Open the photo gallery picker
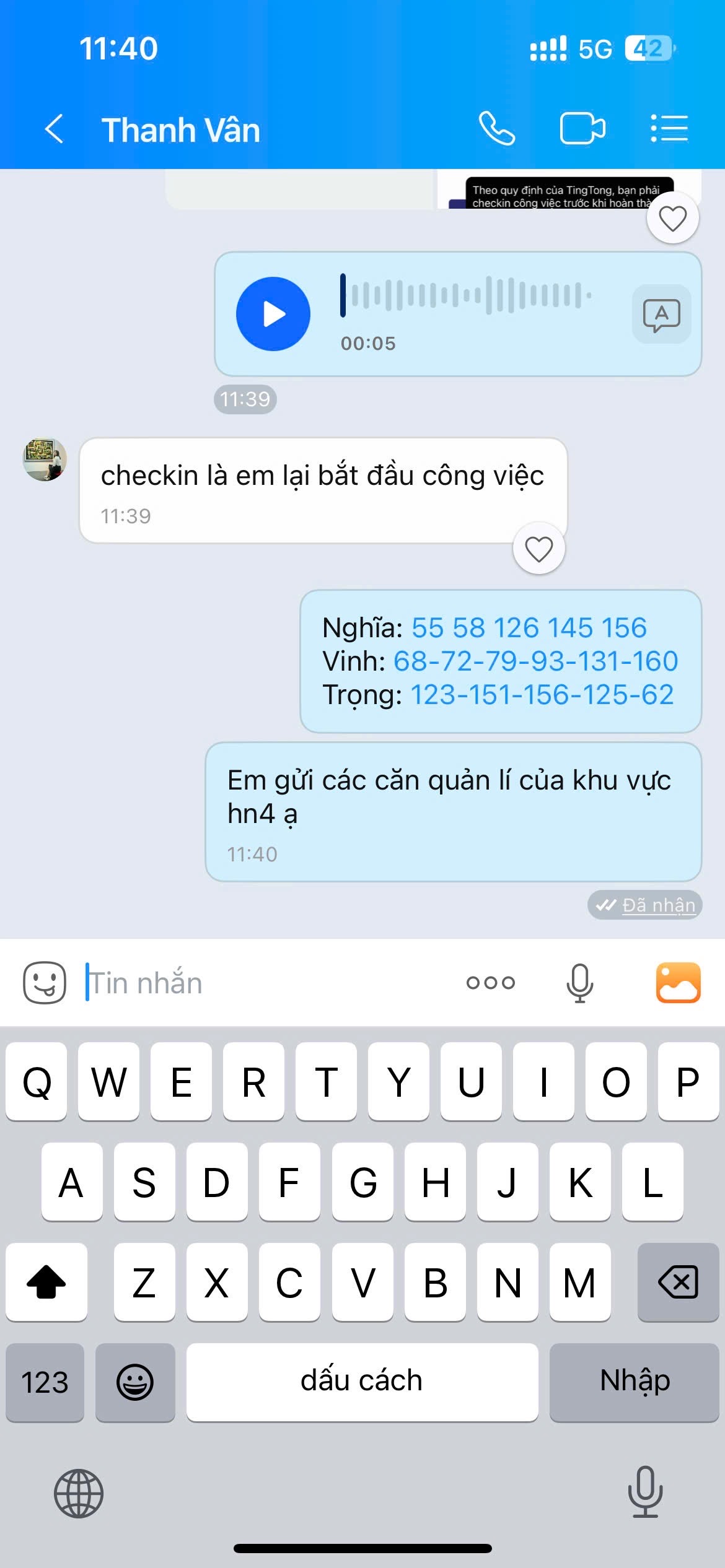The height and width of the screenshot is (1568, 725). pos(678,983)
